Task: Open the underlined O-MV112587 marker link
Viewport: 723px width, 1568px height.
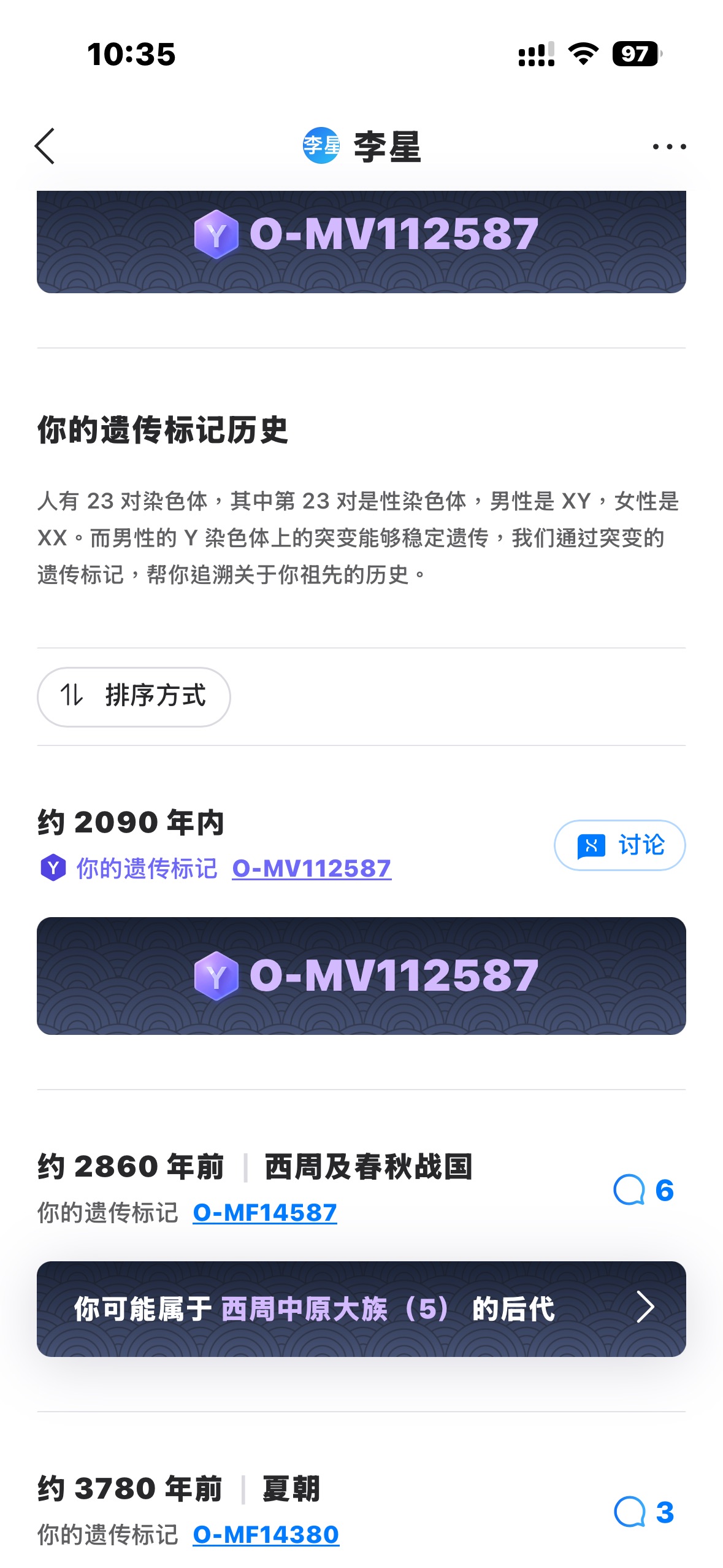Action: (x=312, y=869)
